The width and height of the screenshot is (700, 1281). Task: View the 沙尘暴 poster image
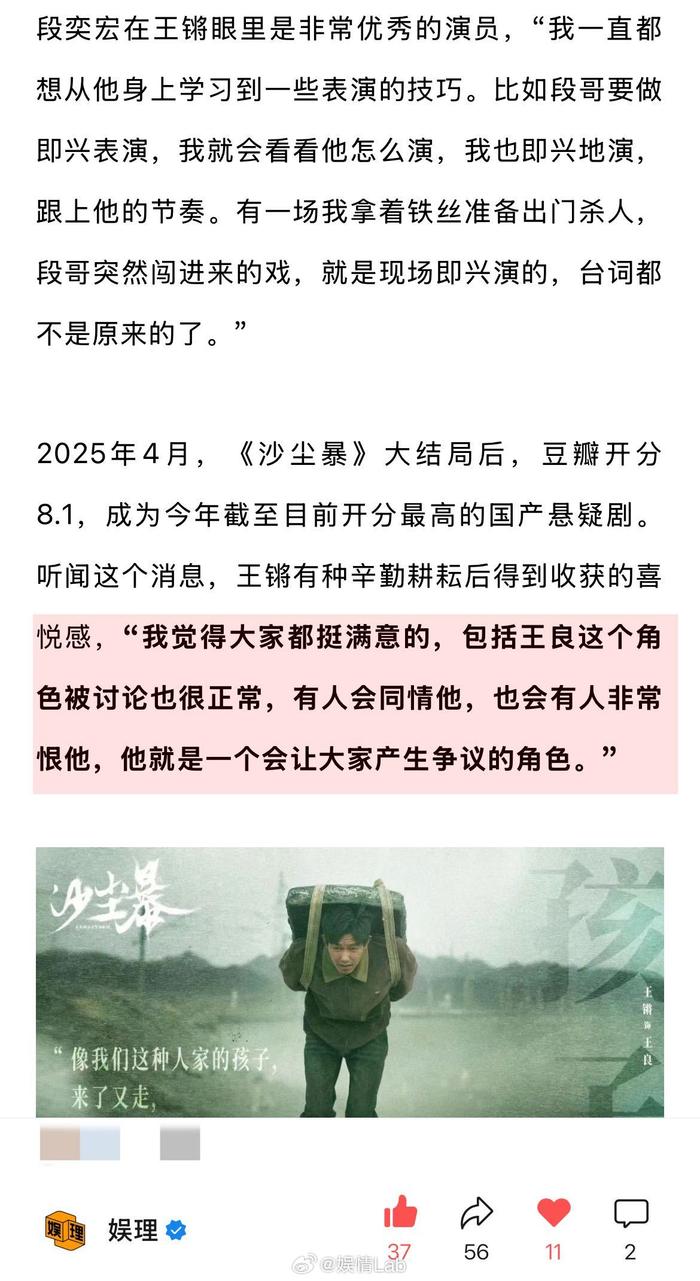(350, 982)
